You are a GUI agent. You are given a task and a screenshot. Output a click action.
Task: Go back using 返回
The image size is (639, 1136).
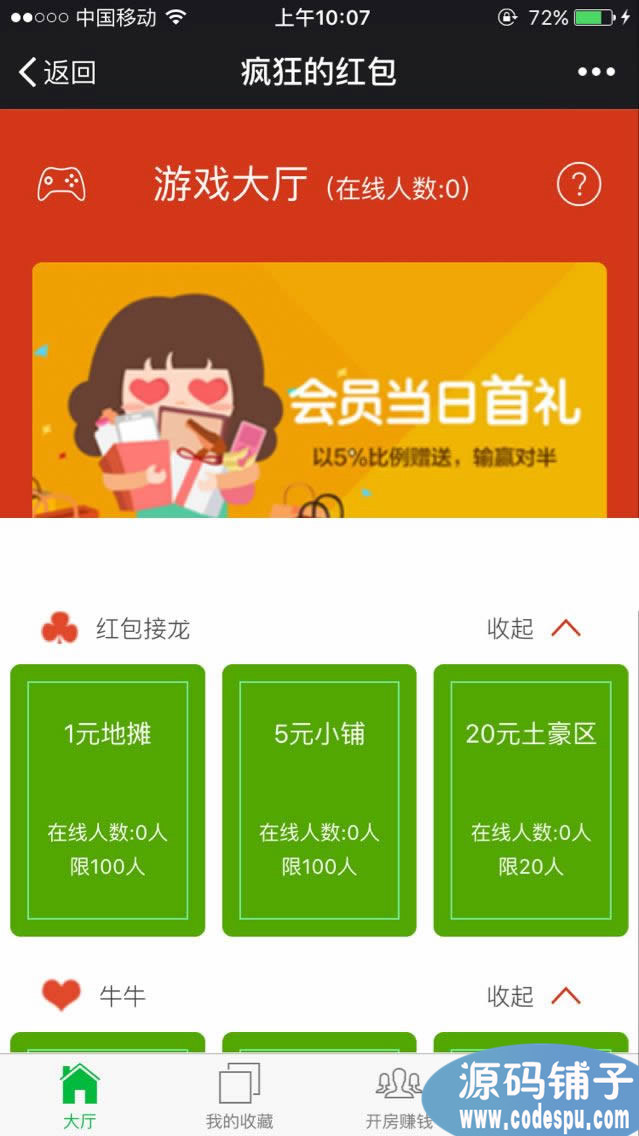[x=57, y=72]
